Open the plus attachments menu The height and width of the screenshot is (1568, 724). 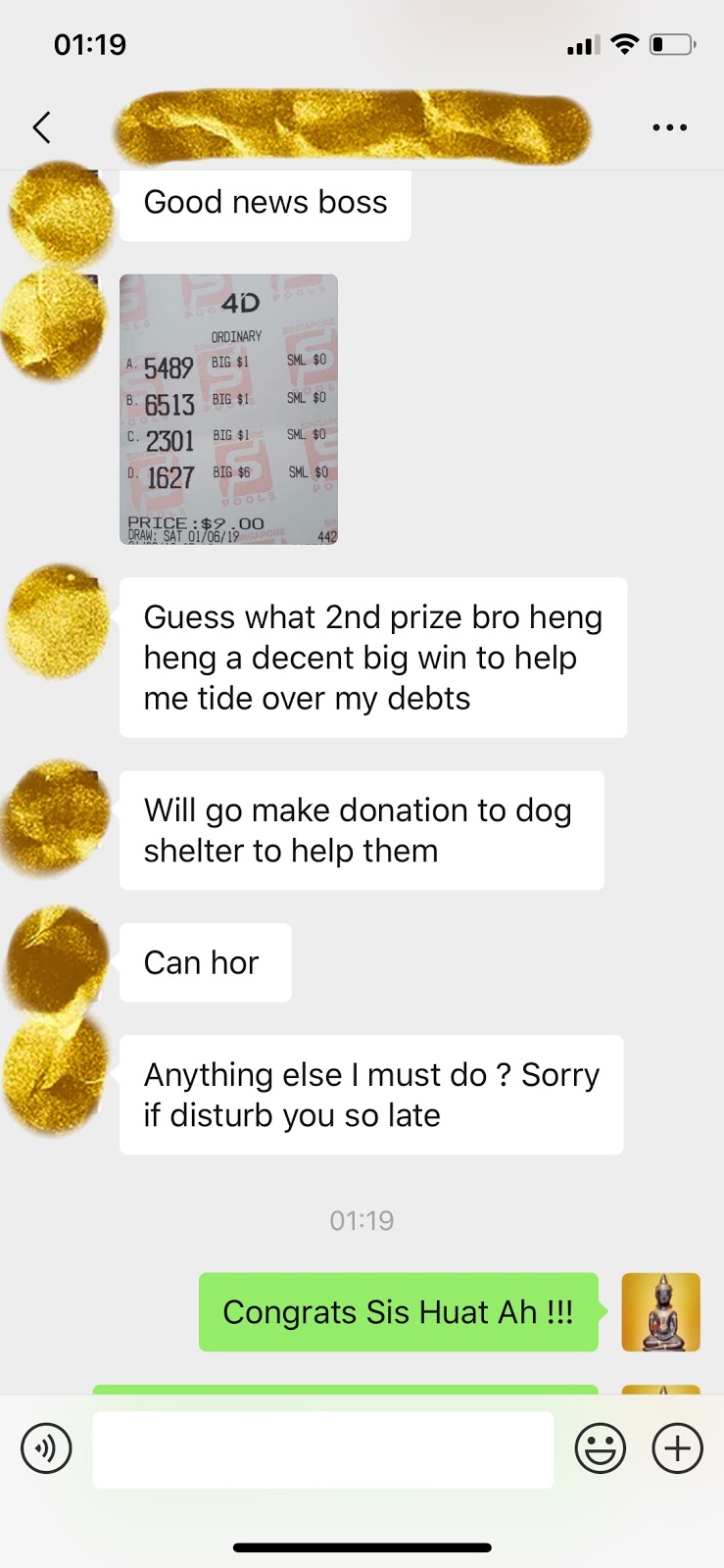[678, 1448]
